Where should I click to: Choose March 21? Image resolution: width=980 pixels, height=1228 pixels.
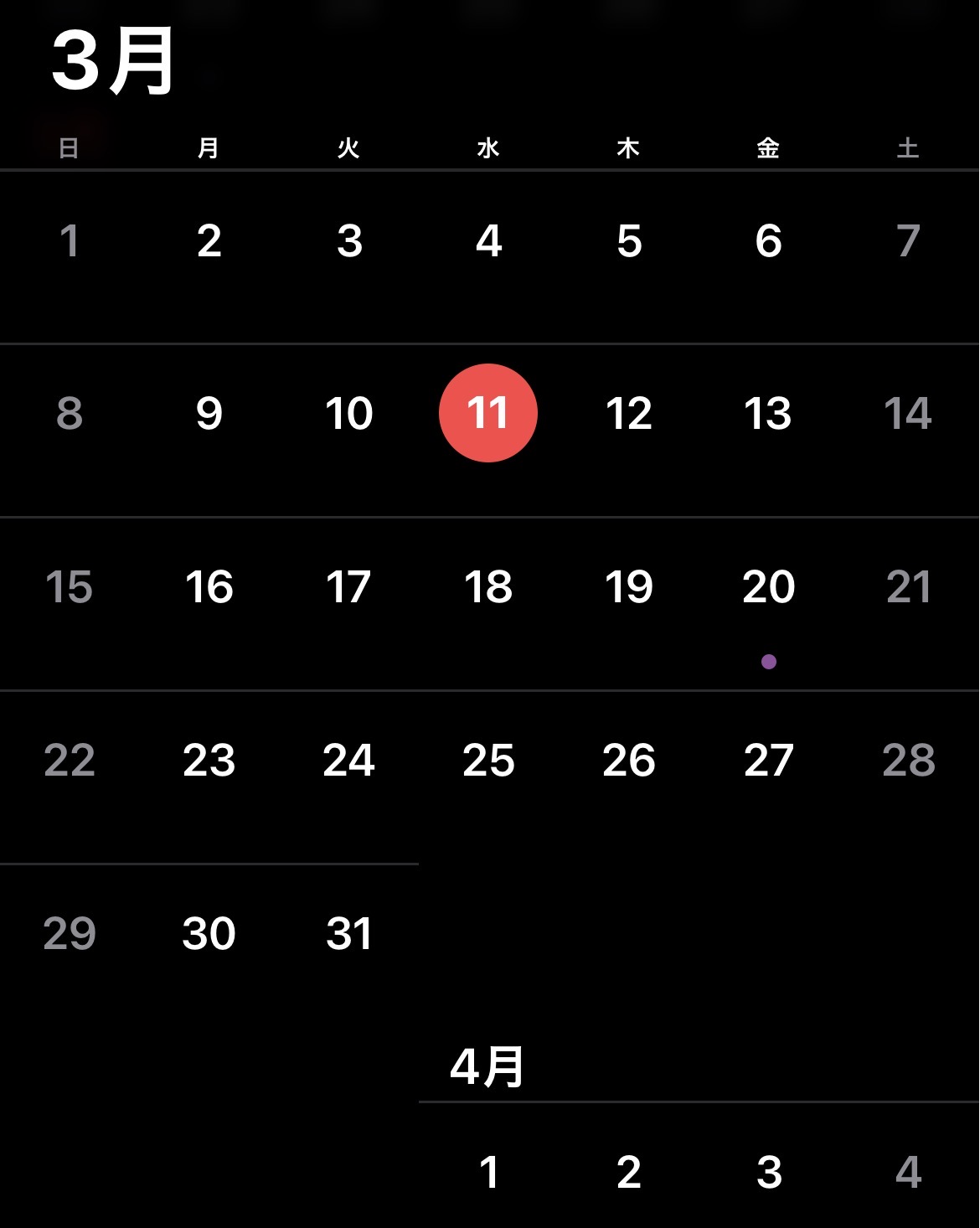point(908,586)
